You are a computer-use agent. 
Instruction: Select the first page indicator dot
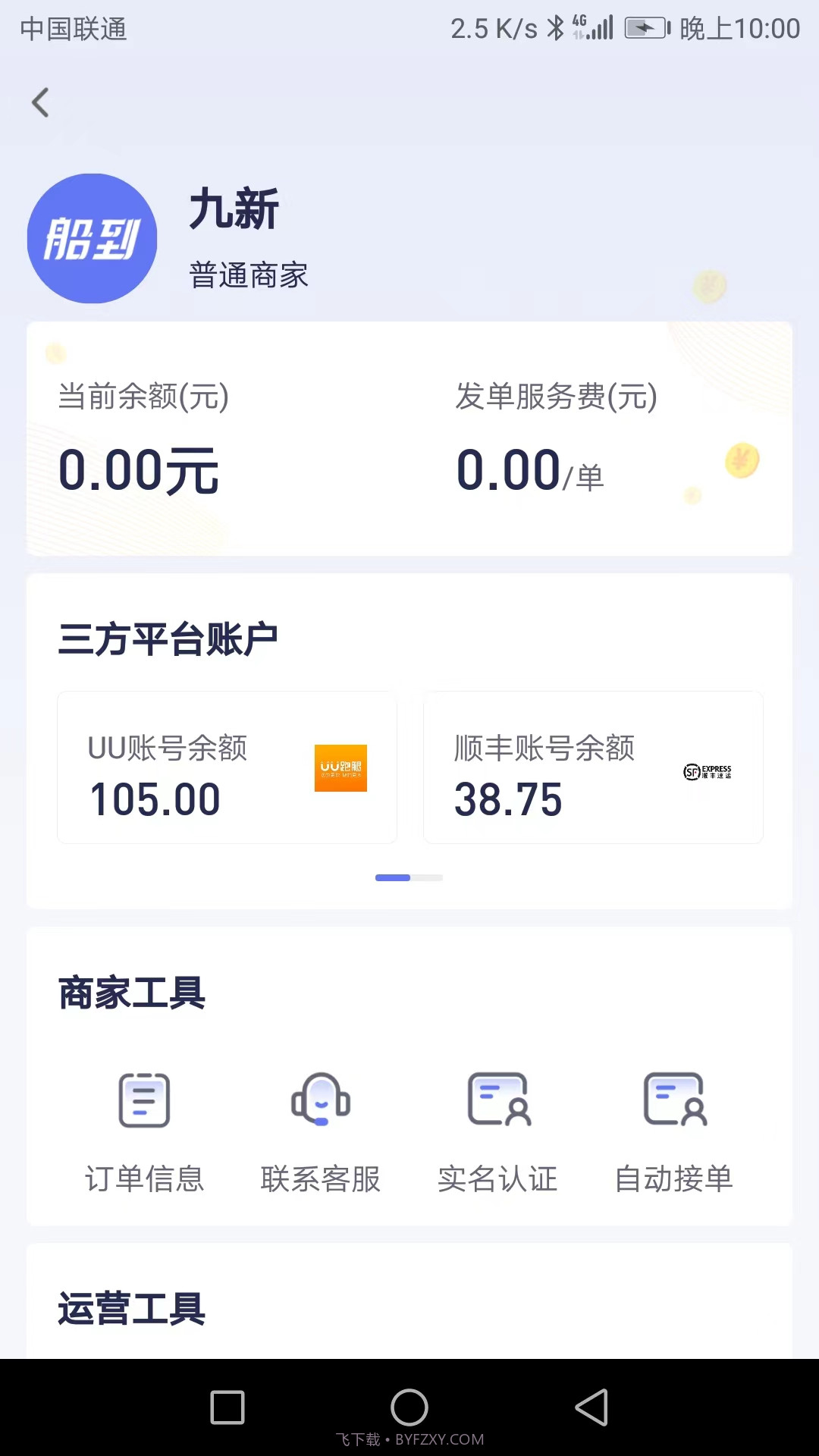point(392,877)
